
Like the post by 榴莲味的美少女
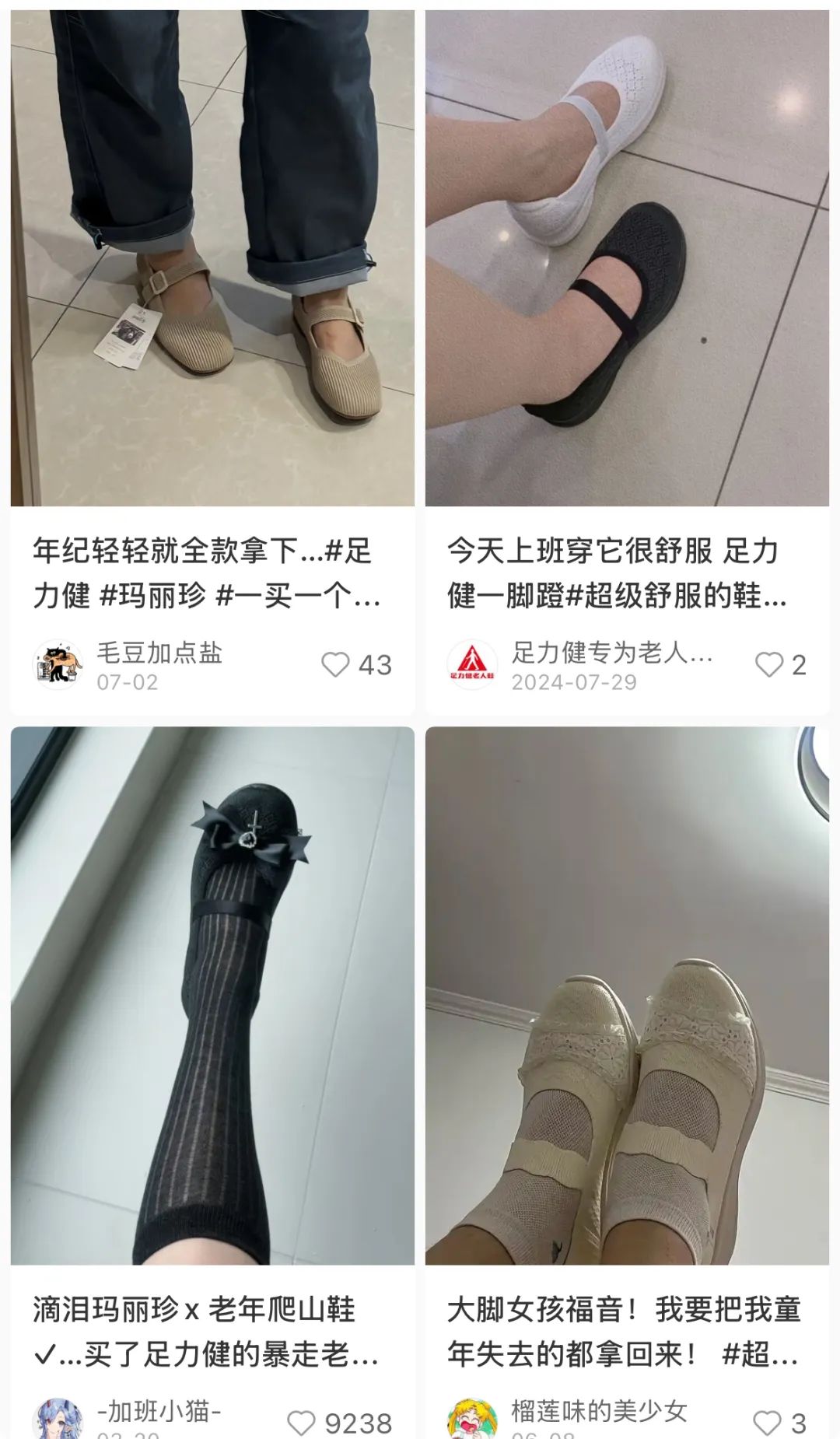[767, 1423]
